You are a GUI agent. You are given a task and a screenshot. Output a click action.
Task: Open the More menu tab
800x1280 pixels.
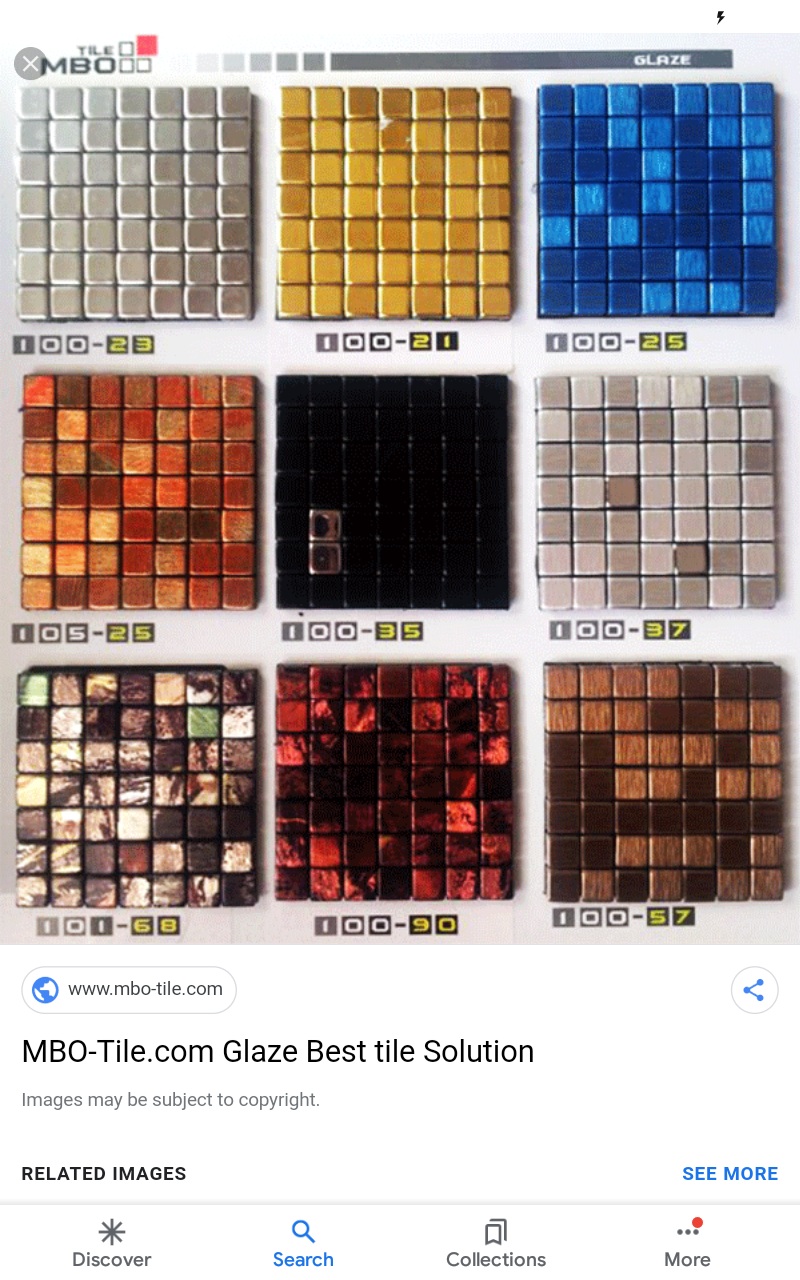[688, 1244]
